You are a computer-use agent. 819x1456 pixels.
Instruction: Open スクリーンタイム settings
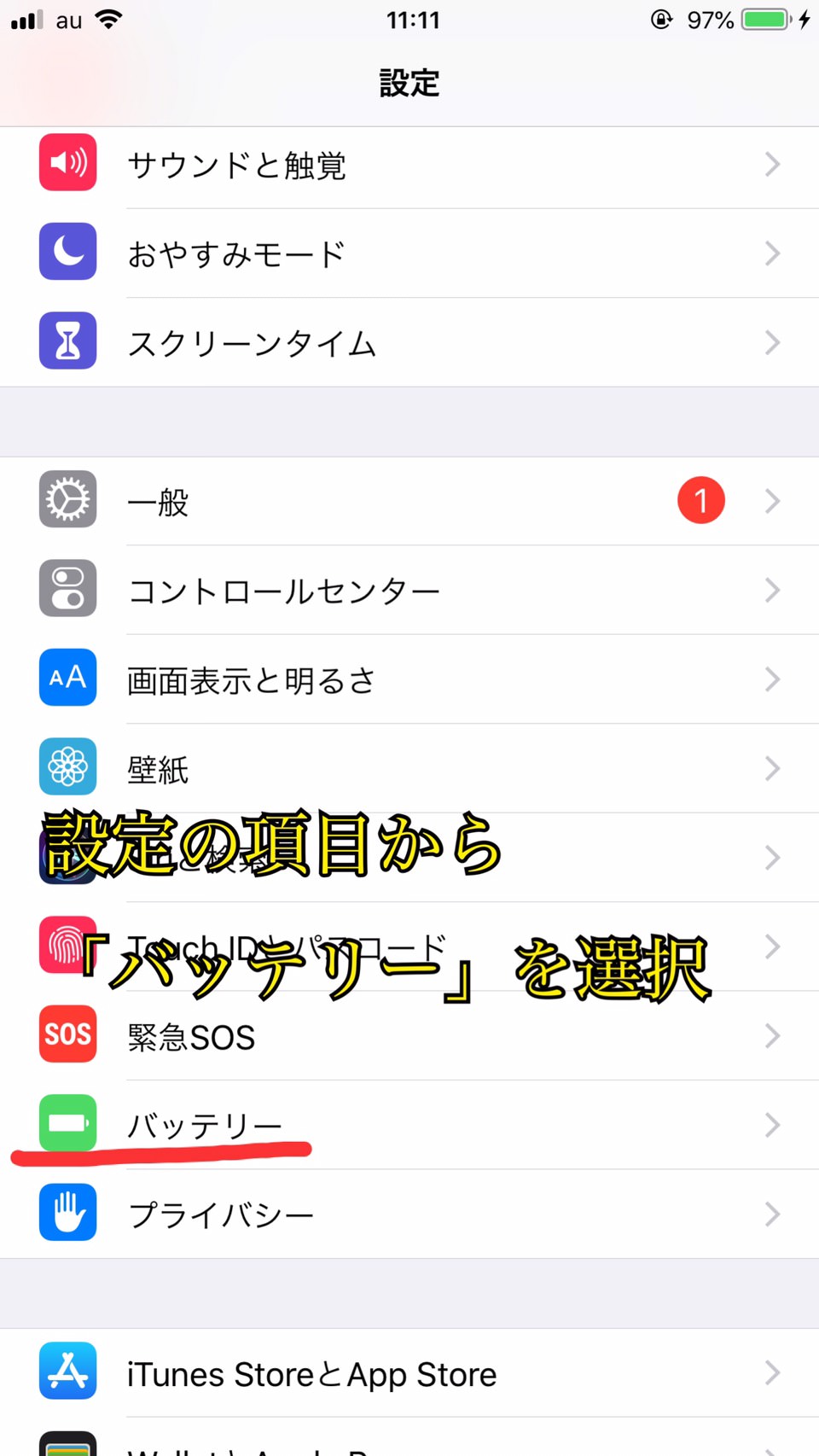pos(409,342)
